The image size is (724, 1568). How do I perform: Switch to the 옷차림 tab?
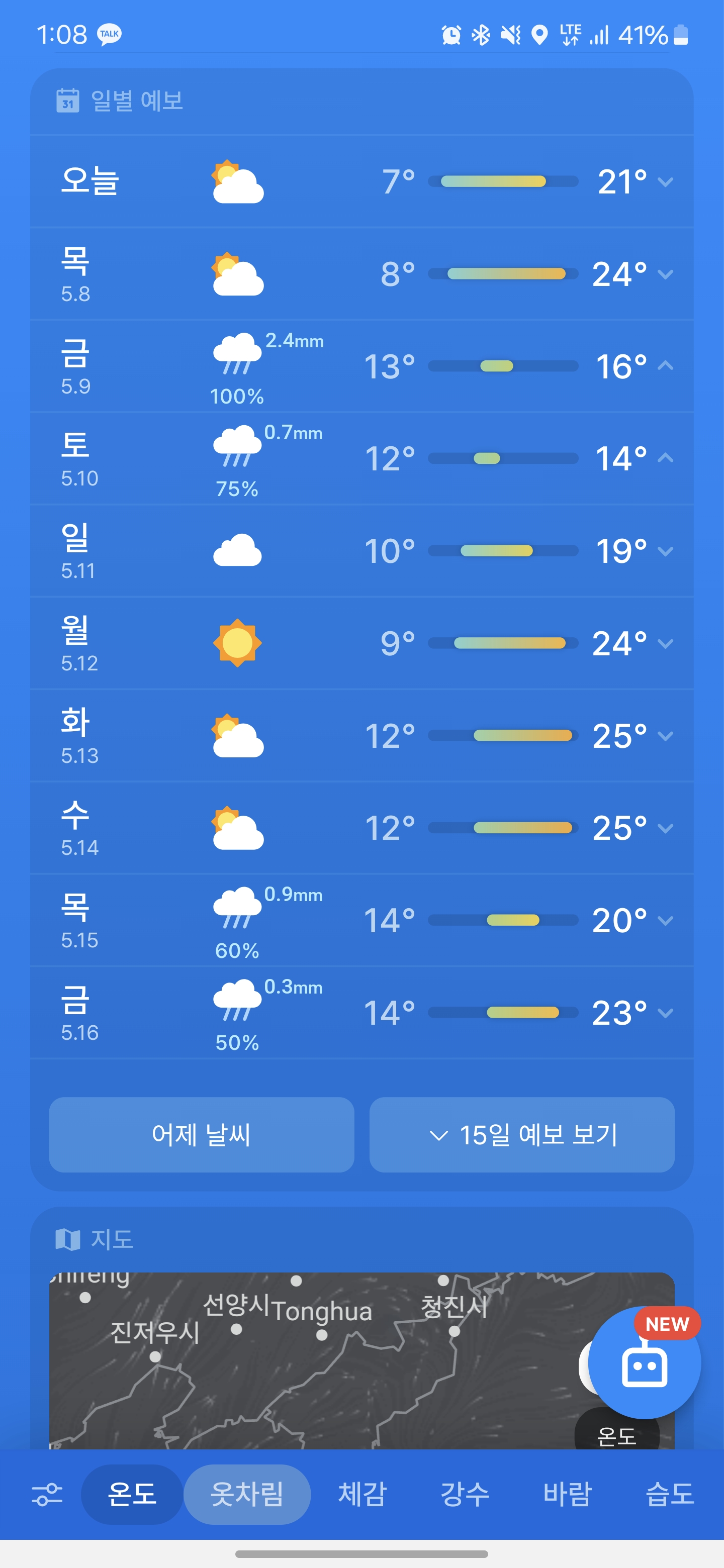(x=247, y=1494)
